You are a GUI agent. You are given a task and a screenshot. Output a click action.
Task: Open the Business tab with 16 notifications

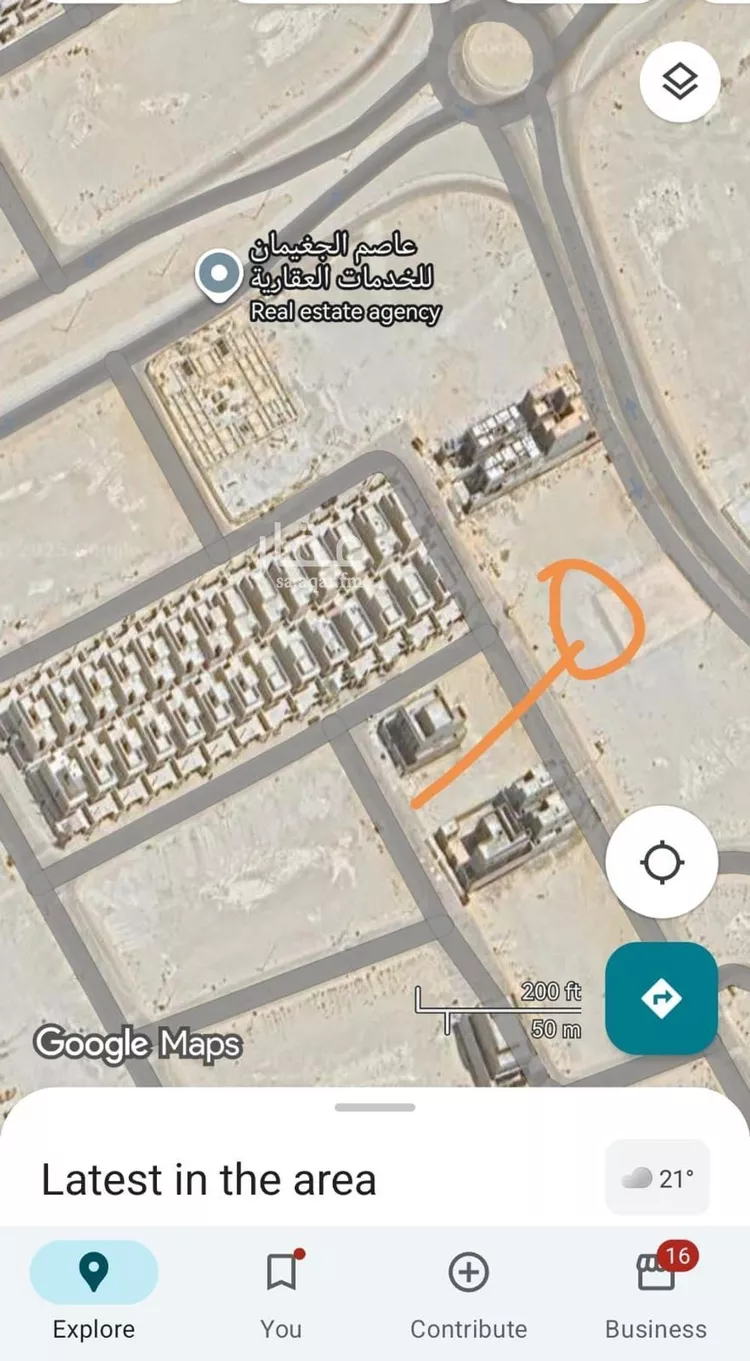tap(655, 1295)
